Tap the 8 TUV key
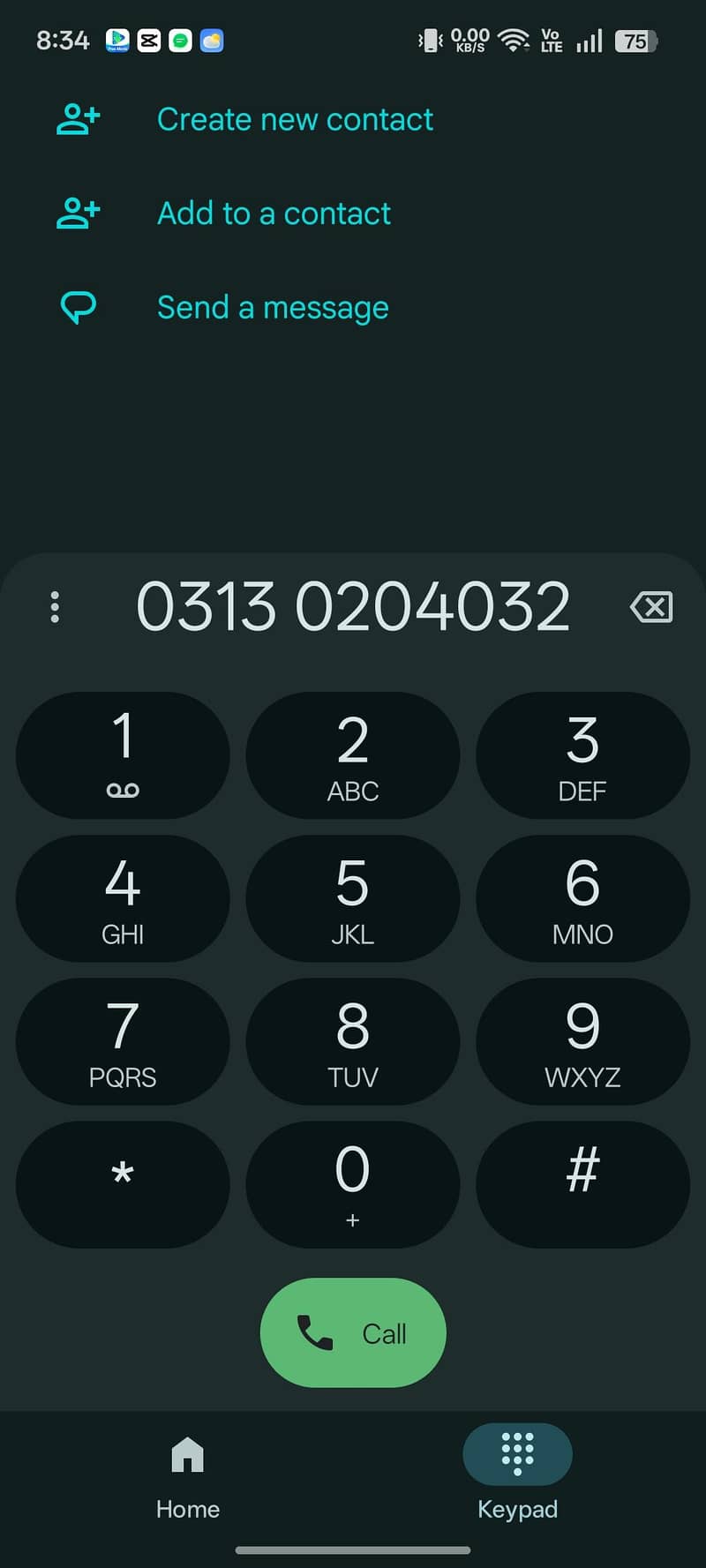 pyautogui.click(x=352, y=1041)
